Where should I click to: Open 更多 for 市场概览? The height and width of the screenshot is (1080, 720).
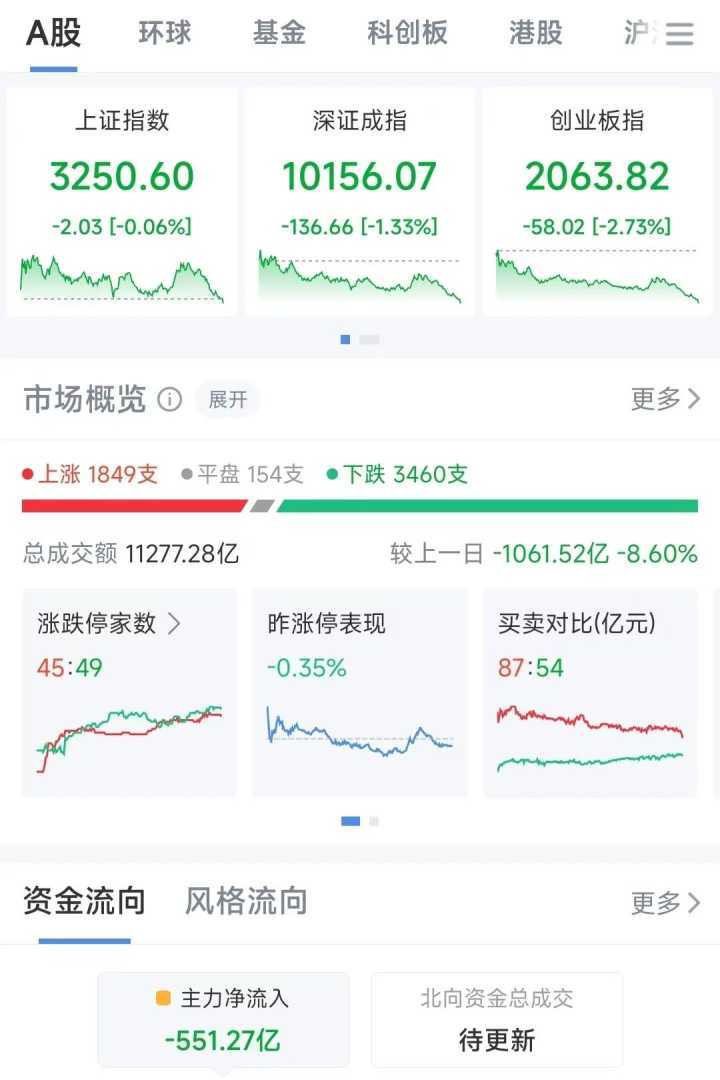tap(665, 400)
